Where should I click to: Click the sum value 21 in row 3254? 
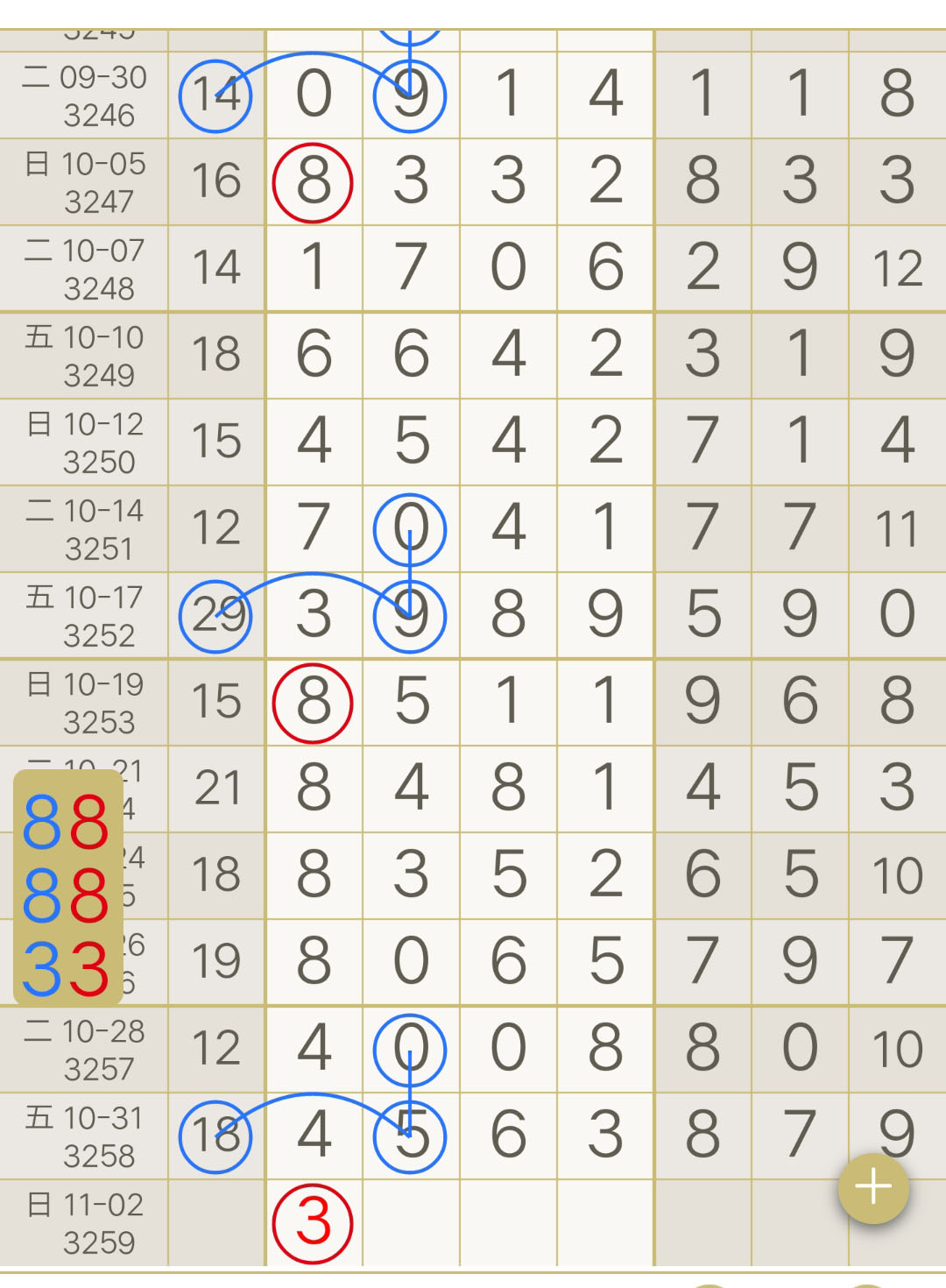[x=215, y=787]
